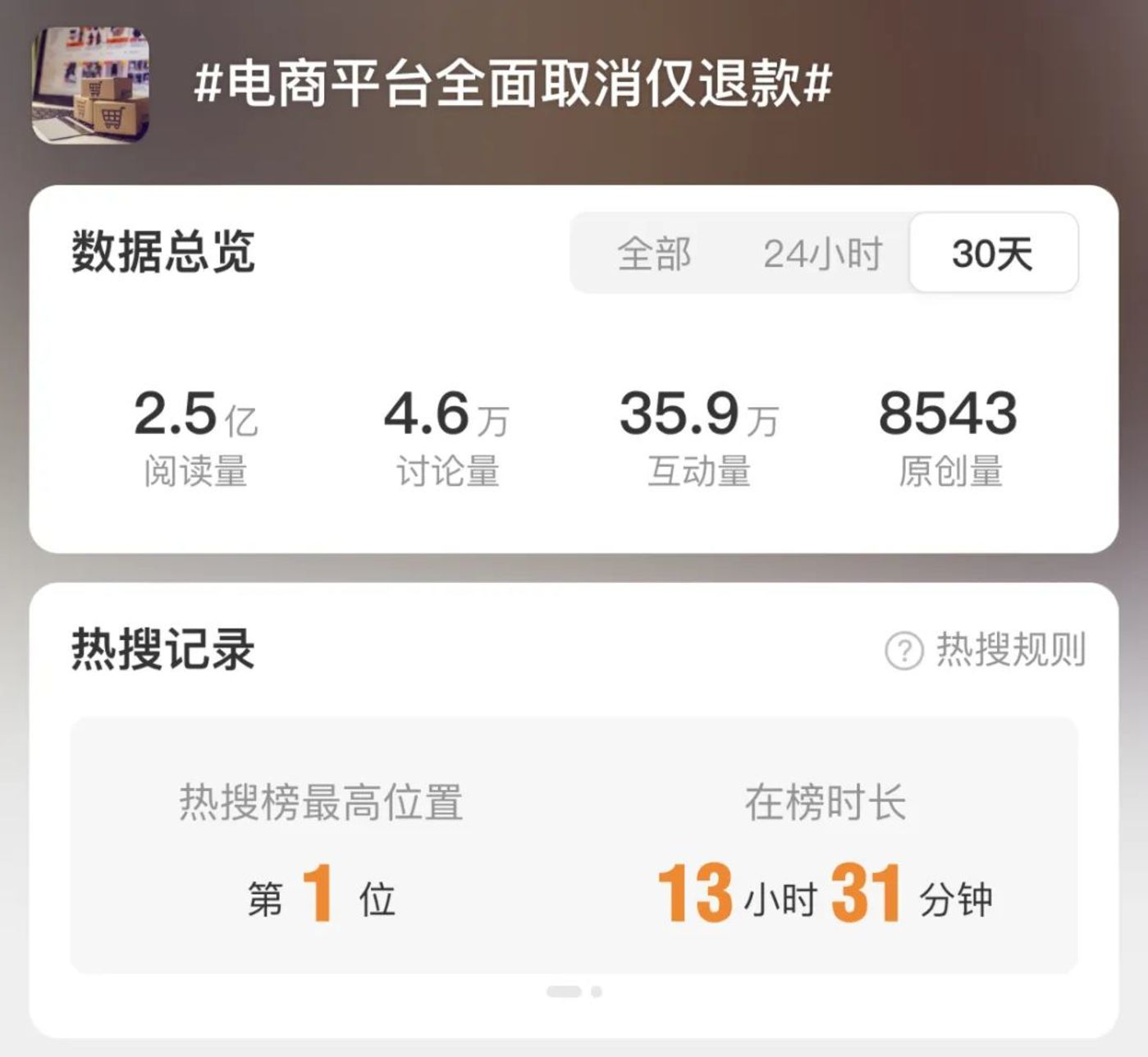The height and width of the screenshot is (1057, 1148).
Task: Switch to the 全部 time range
Action: pyautogui.click(x=654, y=254)
